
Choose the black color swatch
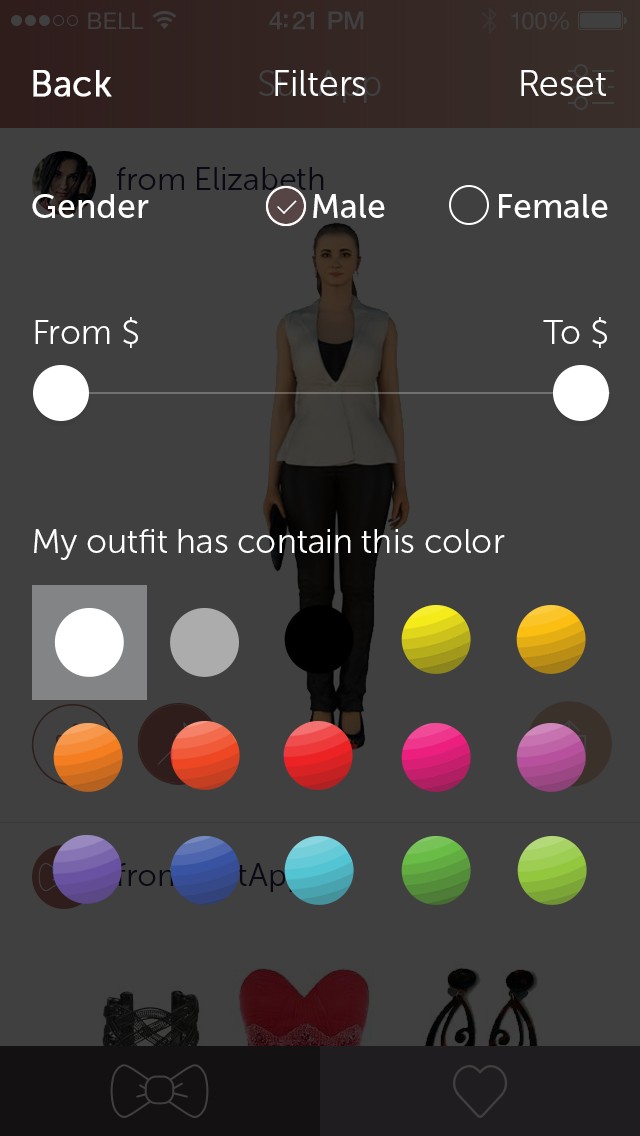tap(319, 640)
